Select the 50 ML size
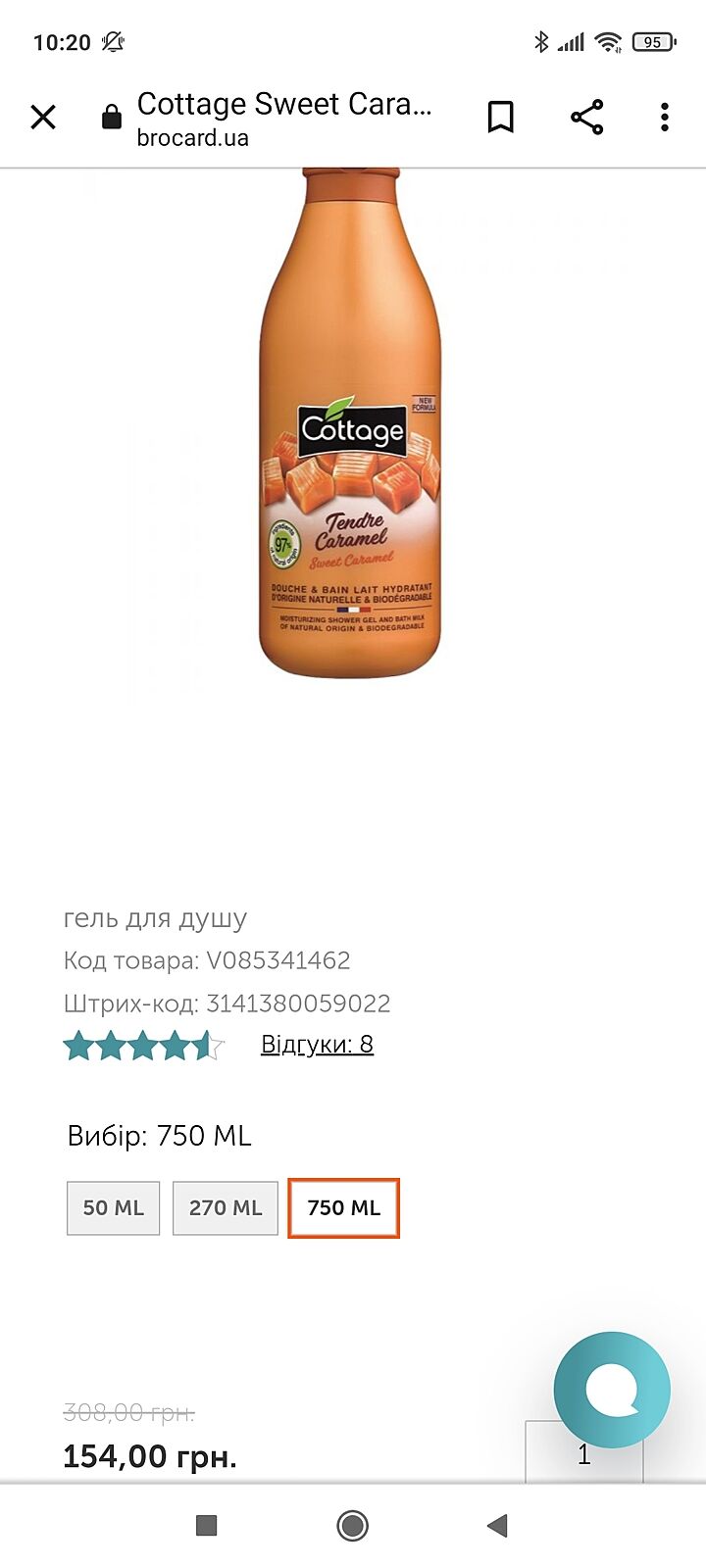This screenshot has width=706, height=1568. coord(113,1207)
